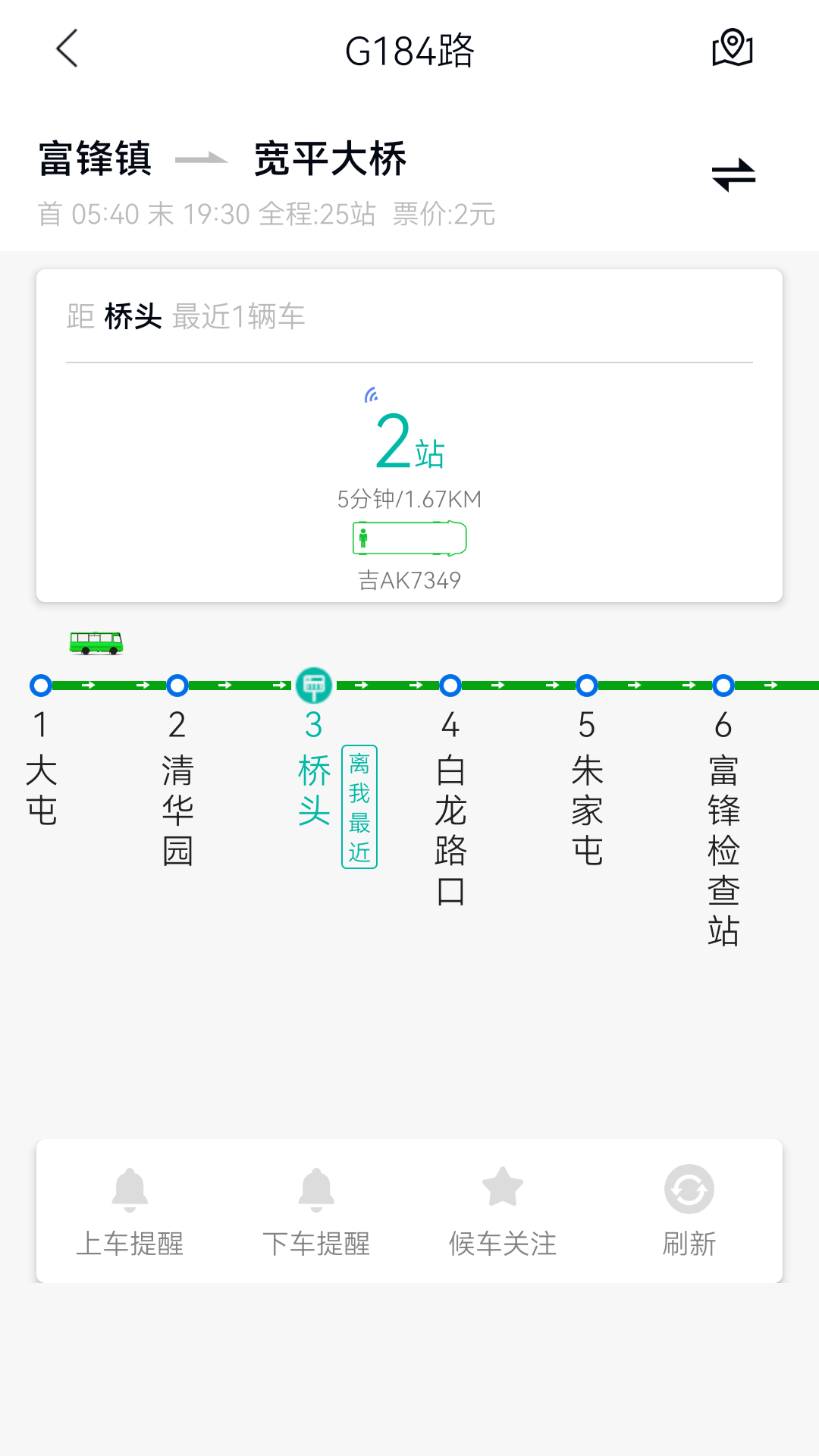Enable waiting-follow for G184路
The image size is (819, 1456).
click(x=503, y=1213)
